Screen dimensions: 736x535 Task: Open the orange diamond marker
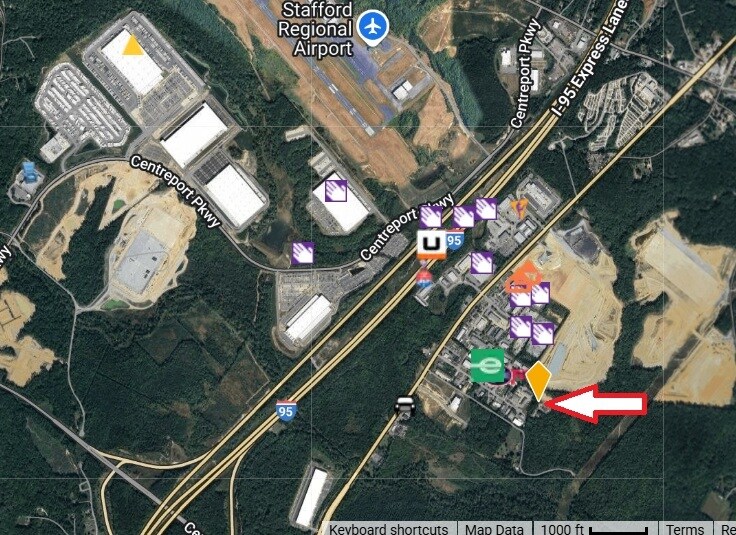pos(538,382)
